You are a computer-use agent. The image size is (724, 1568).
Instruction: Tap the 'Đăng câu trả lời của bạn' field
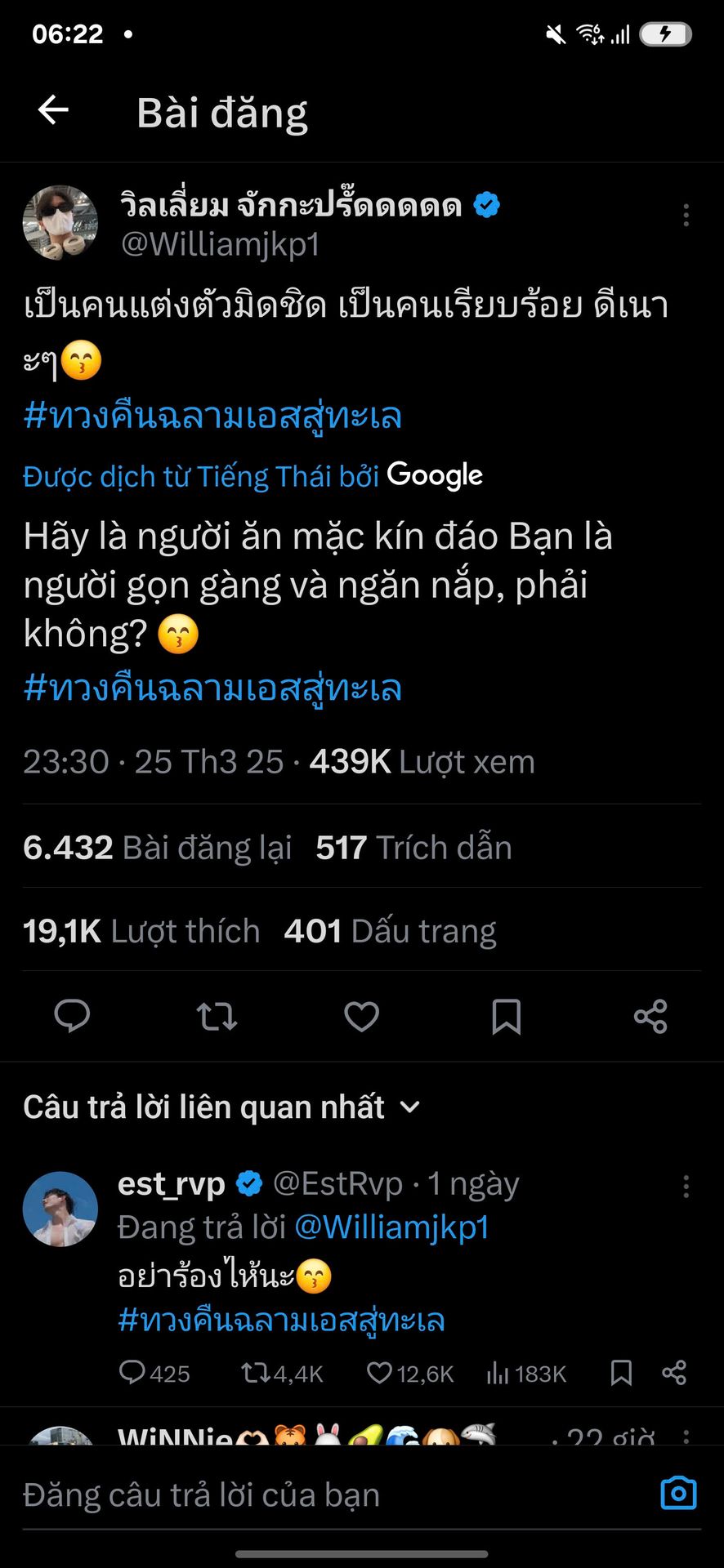pos(327,1495)
